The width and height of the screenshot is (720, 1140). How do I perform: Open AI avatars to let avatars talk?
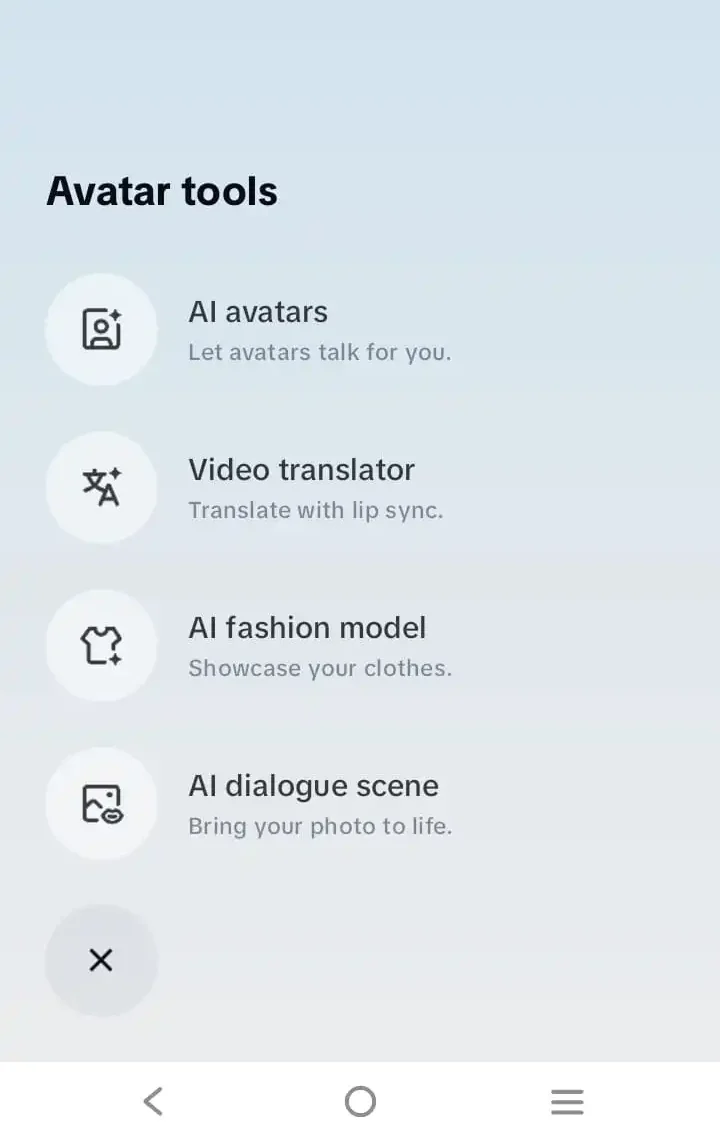[258, 311]
